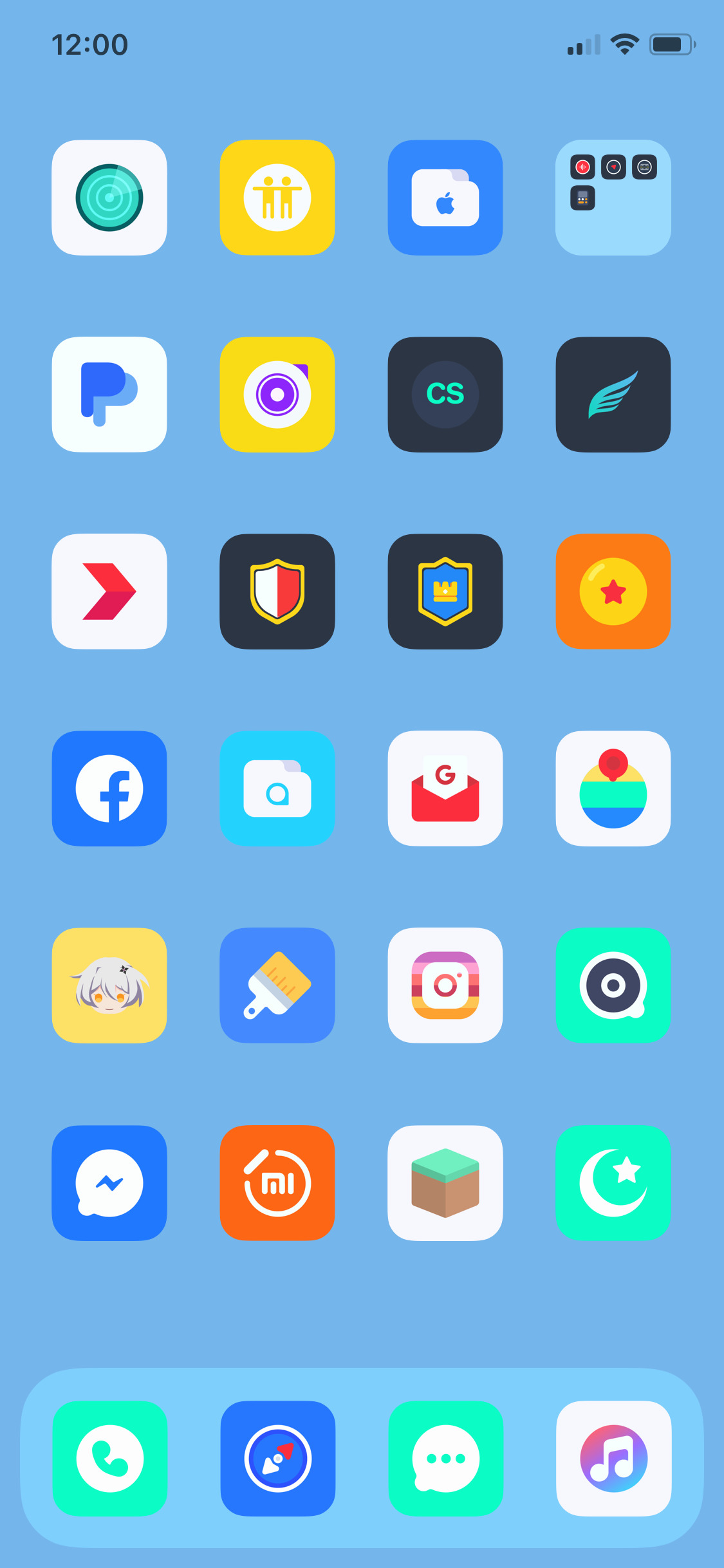Viewport: 724px width, 1568px height.
Task: Open the Music app in dock
Action: [614, 1459]
